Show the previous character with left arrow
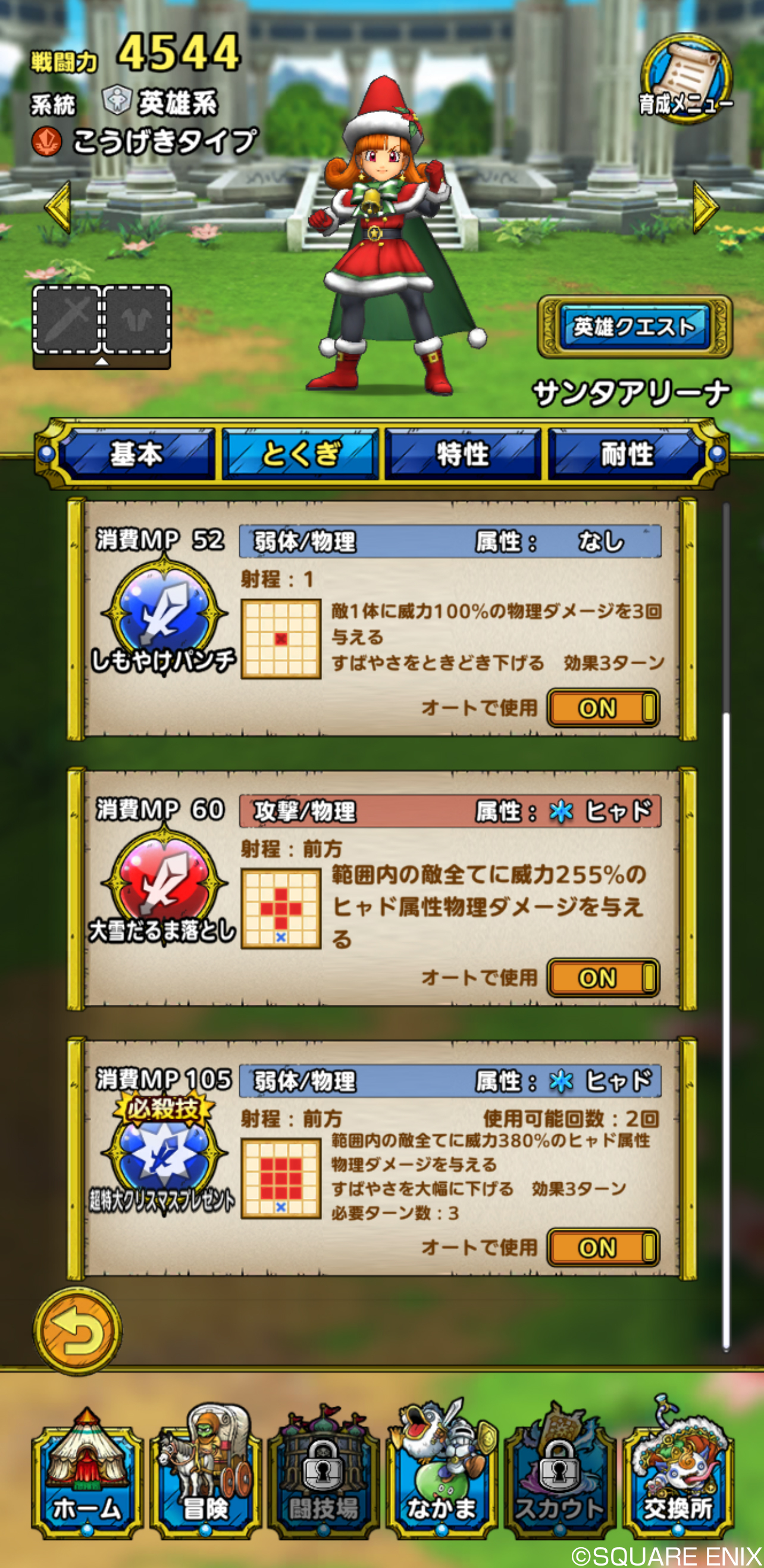The image size is (764, 1568). (59, 207)
